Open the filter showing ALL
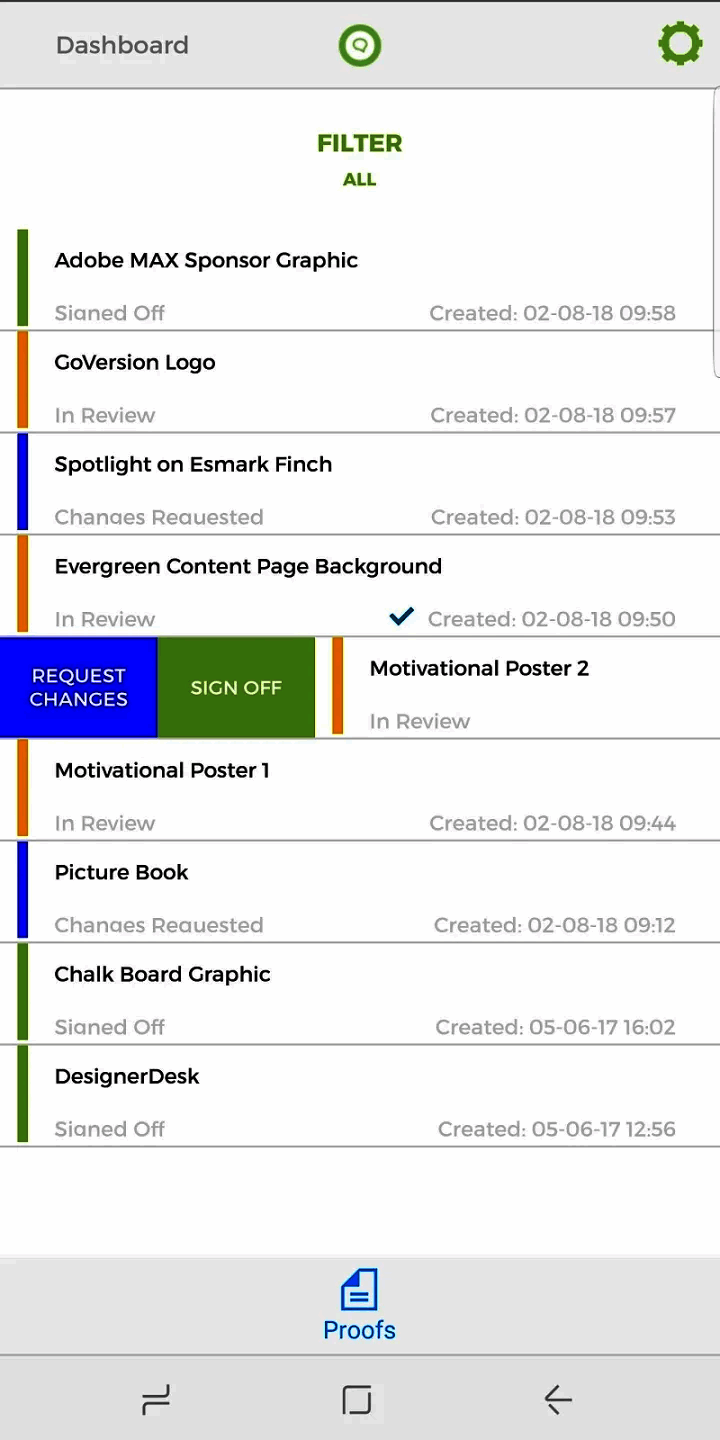 click(x=359, y=160)
